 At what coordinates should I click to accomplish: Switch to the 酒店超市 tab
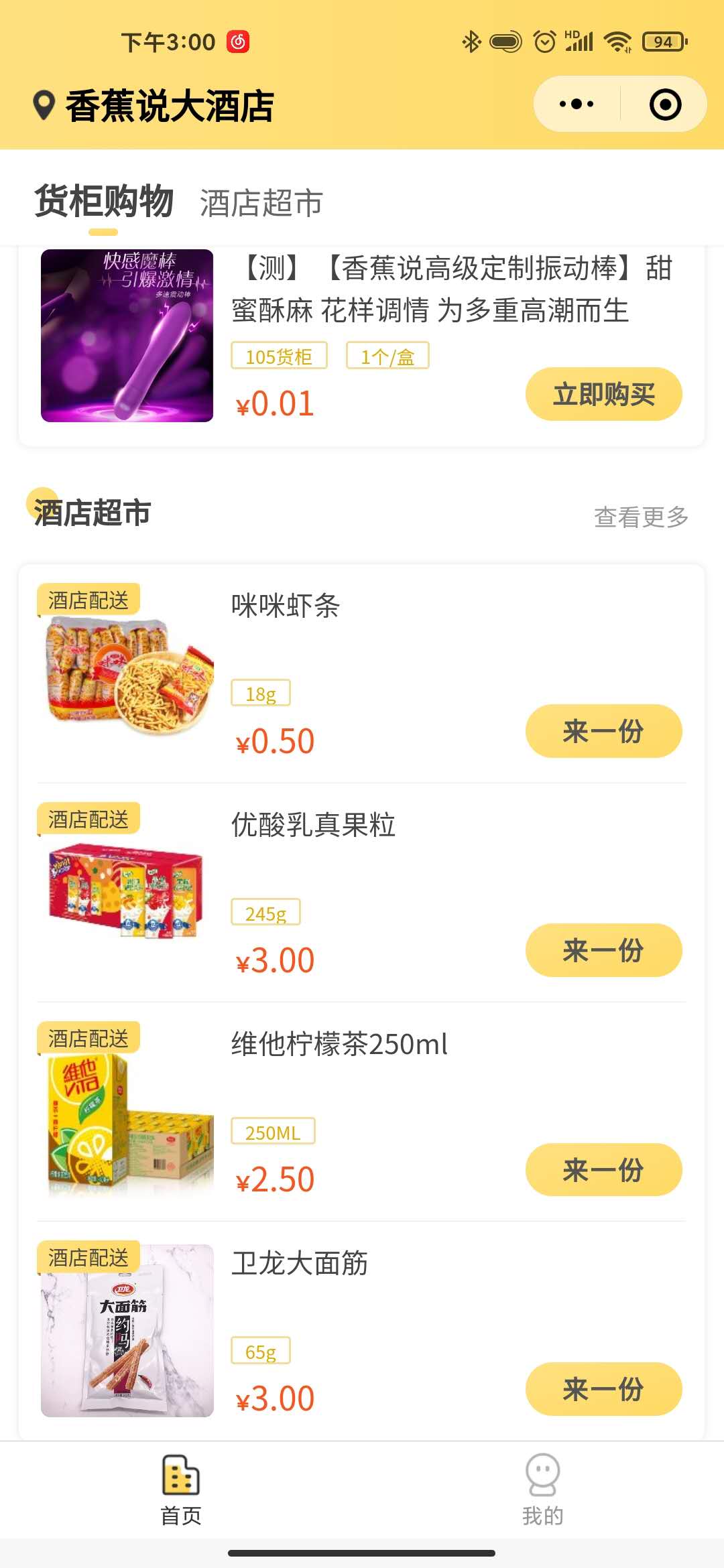click(261, 203)
